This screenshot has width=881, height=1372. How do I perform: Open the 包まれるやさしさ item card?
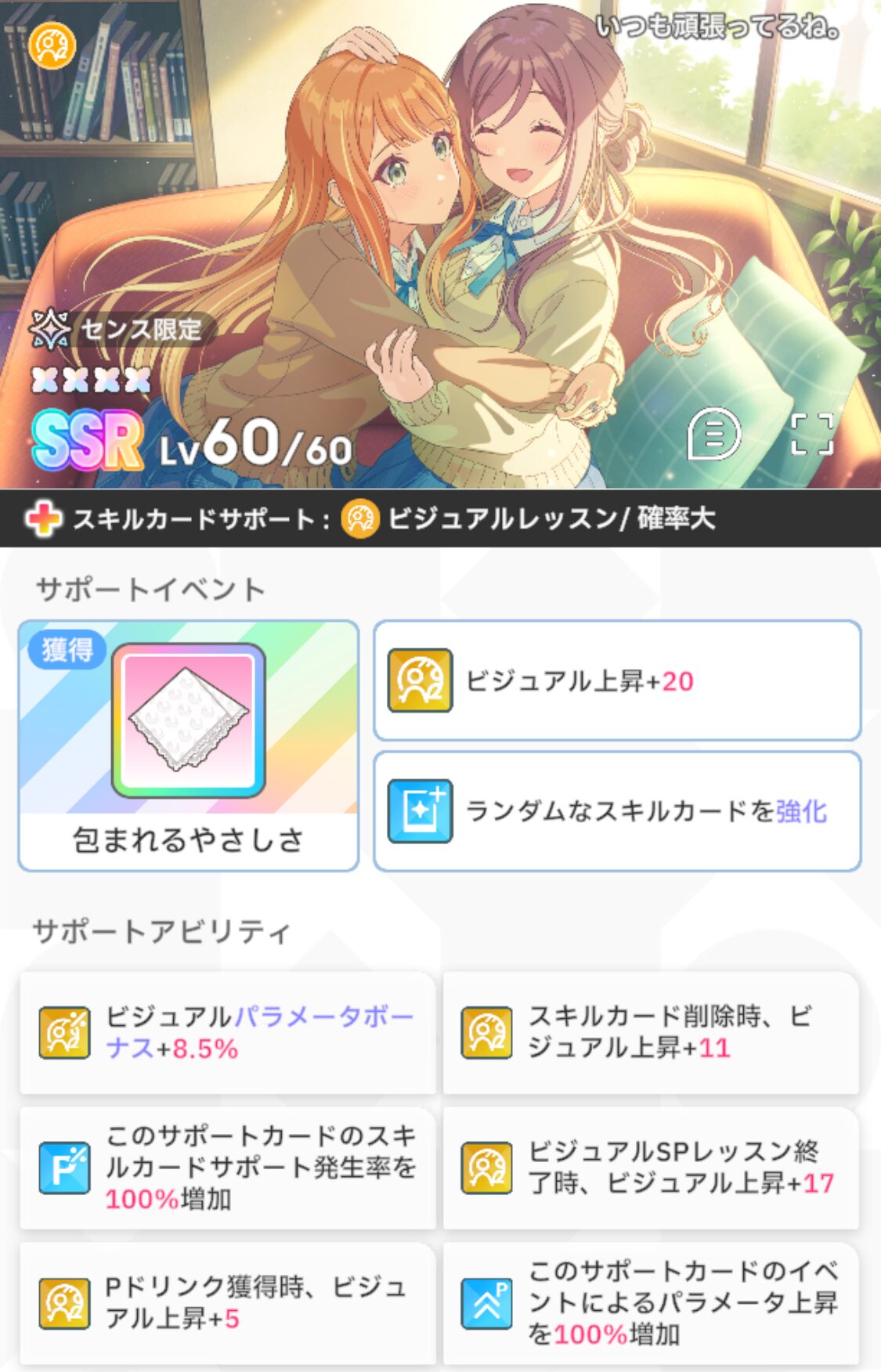coord(188,746)
